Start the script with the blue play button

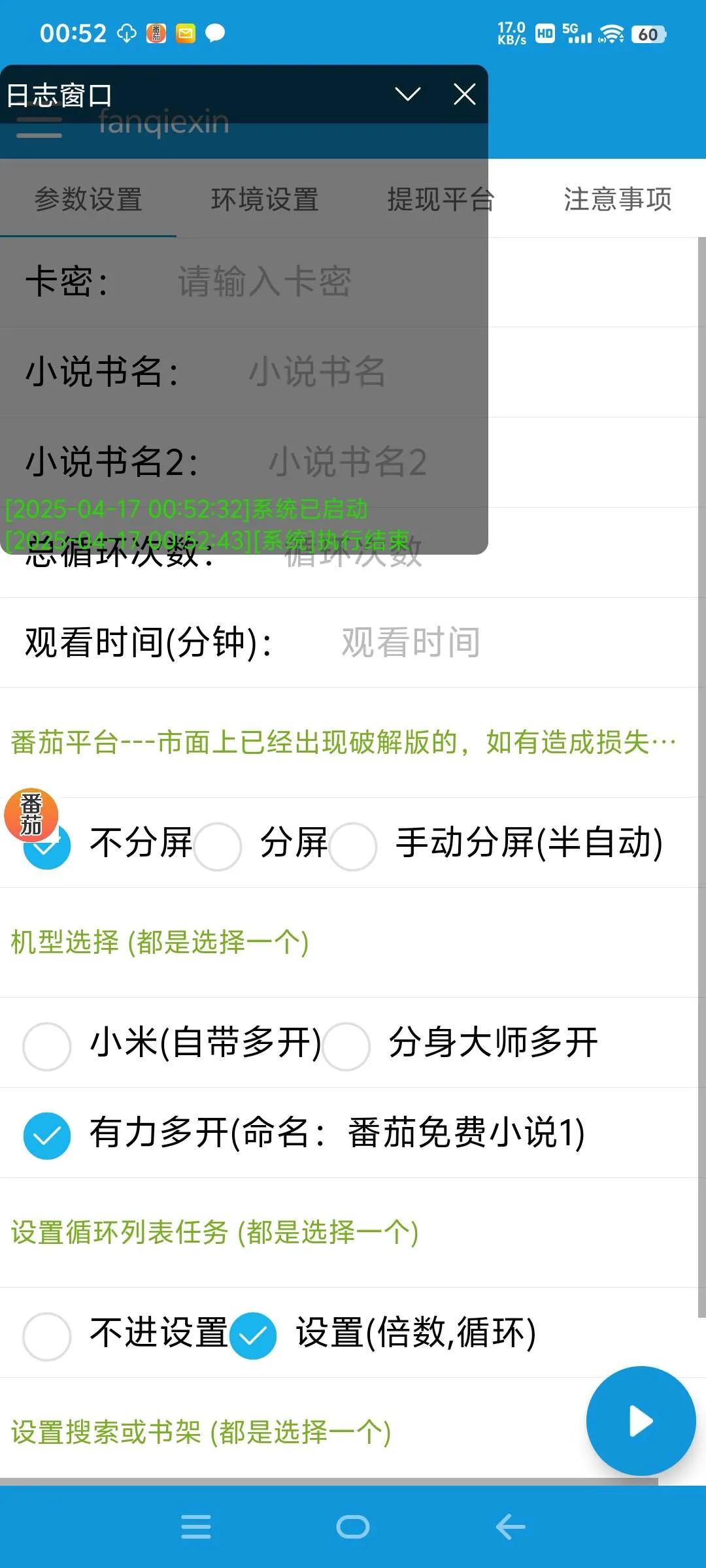pyautogui.click(x=641, y=1420)
